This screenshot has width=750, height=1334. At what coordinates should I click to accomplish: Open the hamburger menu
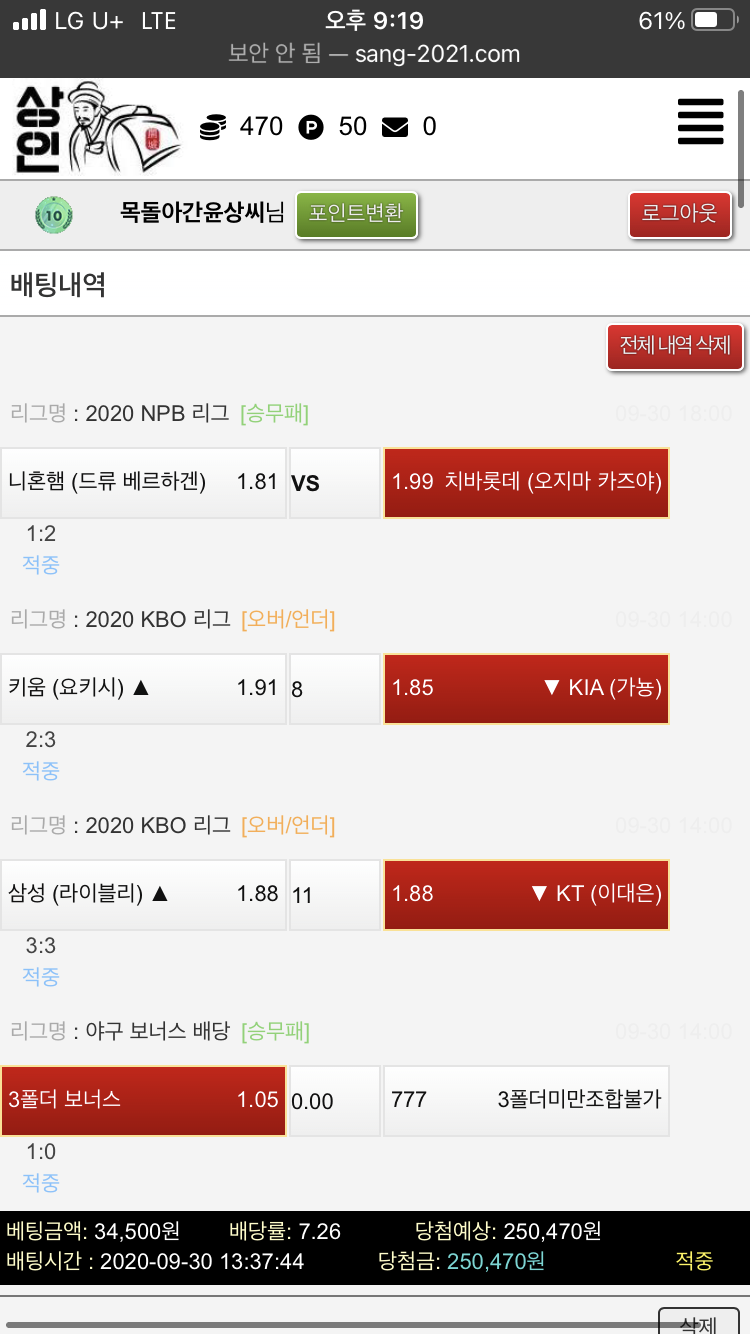[x=700, y=122]
